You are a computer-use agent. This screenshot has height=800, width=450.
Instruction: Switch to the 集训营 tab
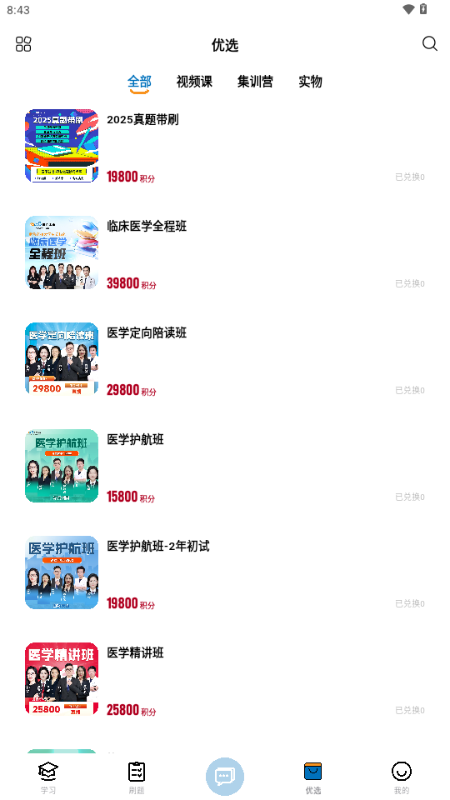click(x=255, y=82)
